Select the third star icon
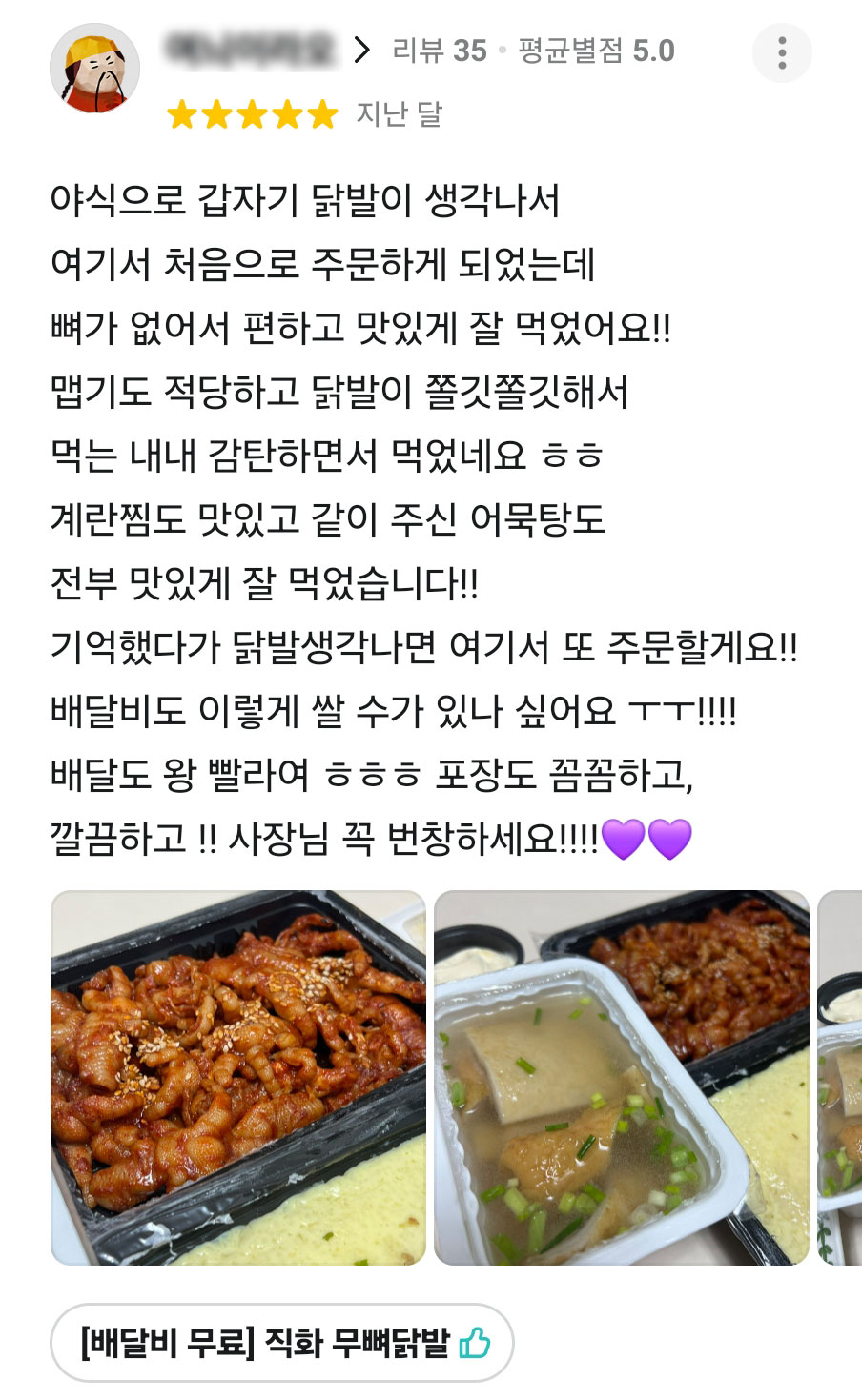 point(216,115)
